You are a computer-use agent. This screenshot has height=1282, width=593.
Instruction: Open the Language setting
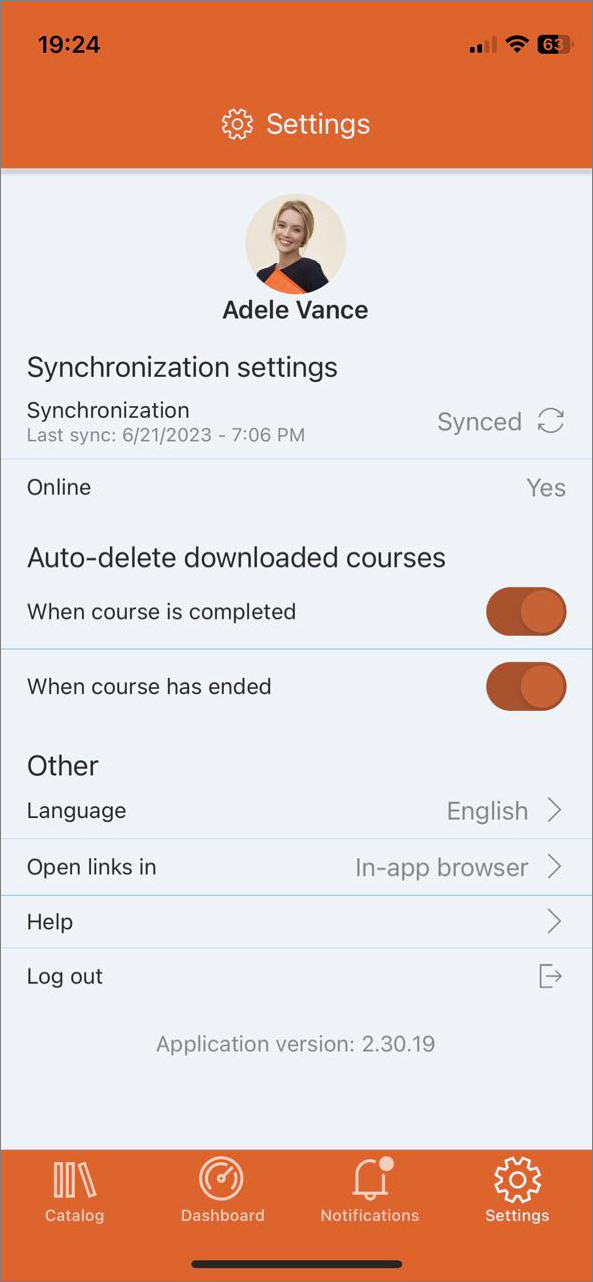[x=296, y=811]
